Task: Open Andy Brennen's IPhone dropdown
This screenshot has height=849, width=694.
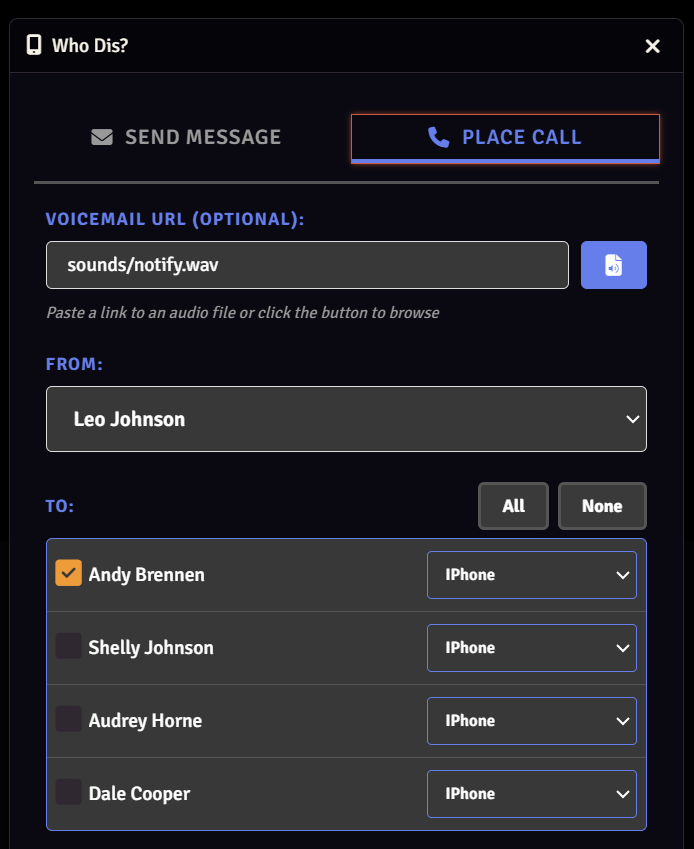Action: [x=531, y=575]
